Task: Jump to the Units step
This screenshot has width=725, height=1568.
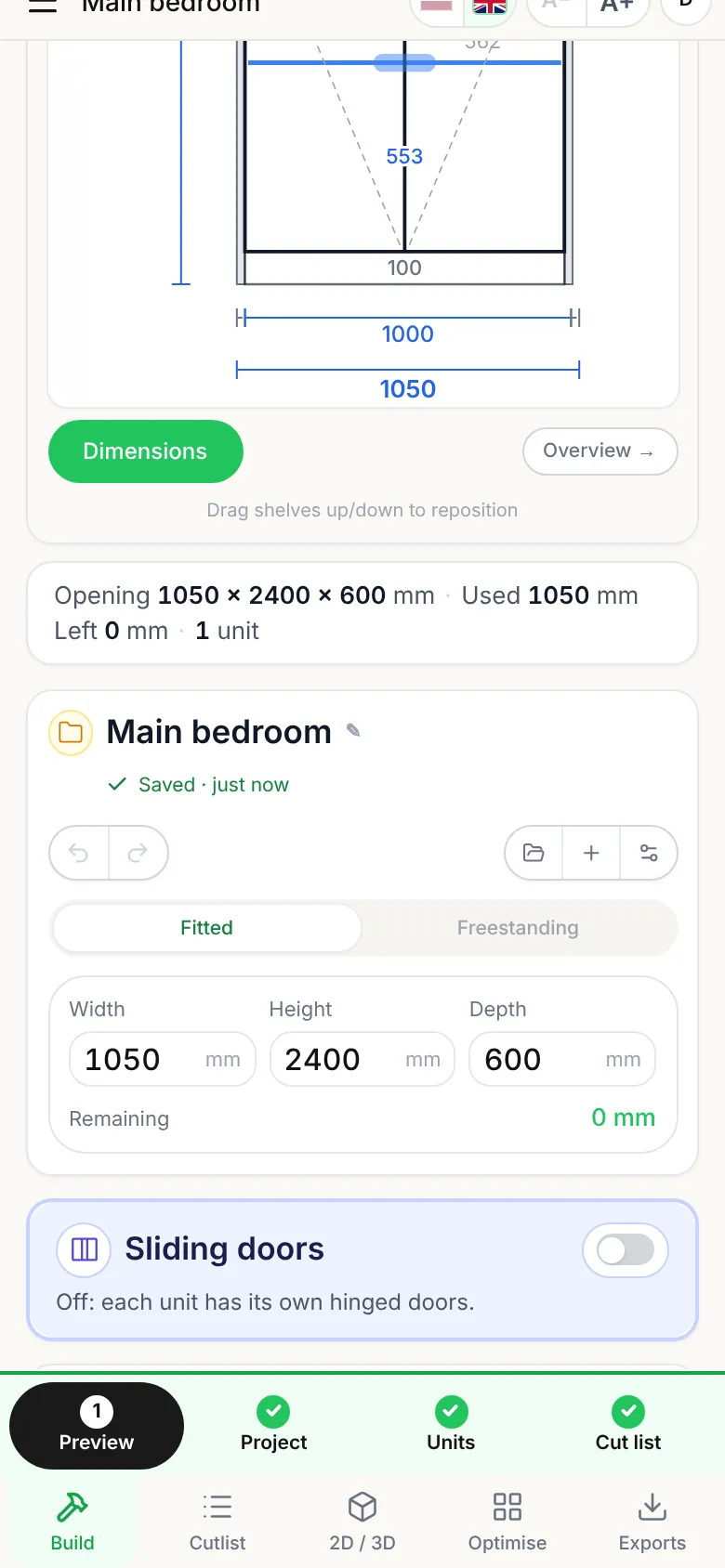Action: [451, 1426]
